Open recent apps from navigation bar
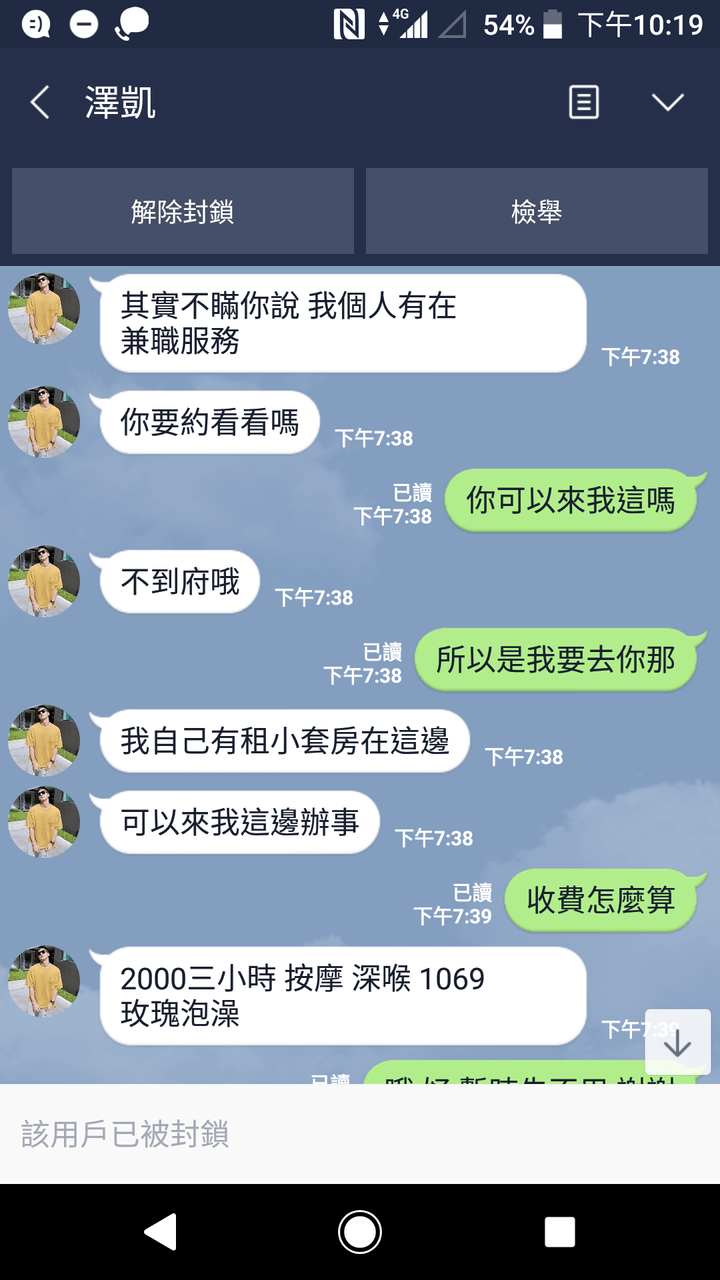720x1280 pixels. click(x=560, y=1232)
